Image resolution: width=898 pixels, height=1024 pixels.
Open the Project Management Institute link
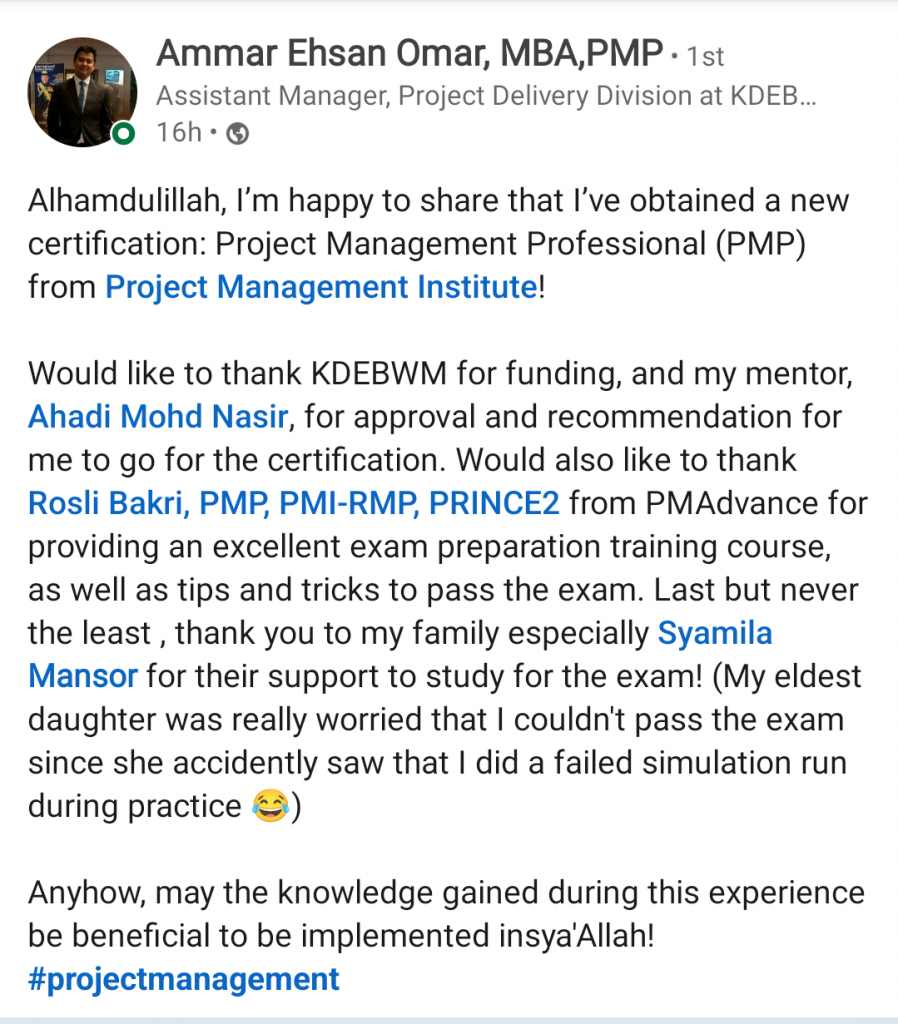click(x=321, y=288)
